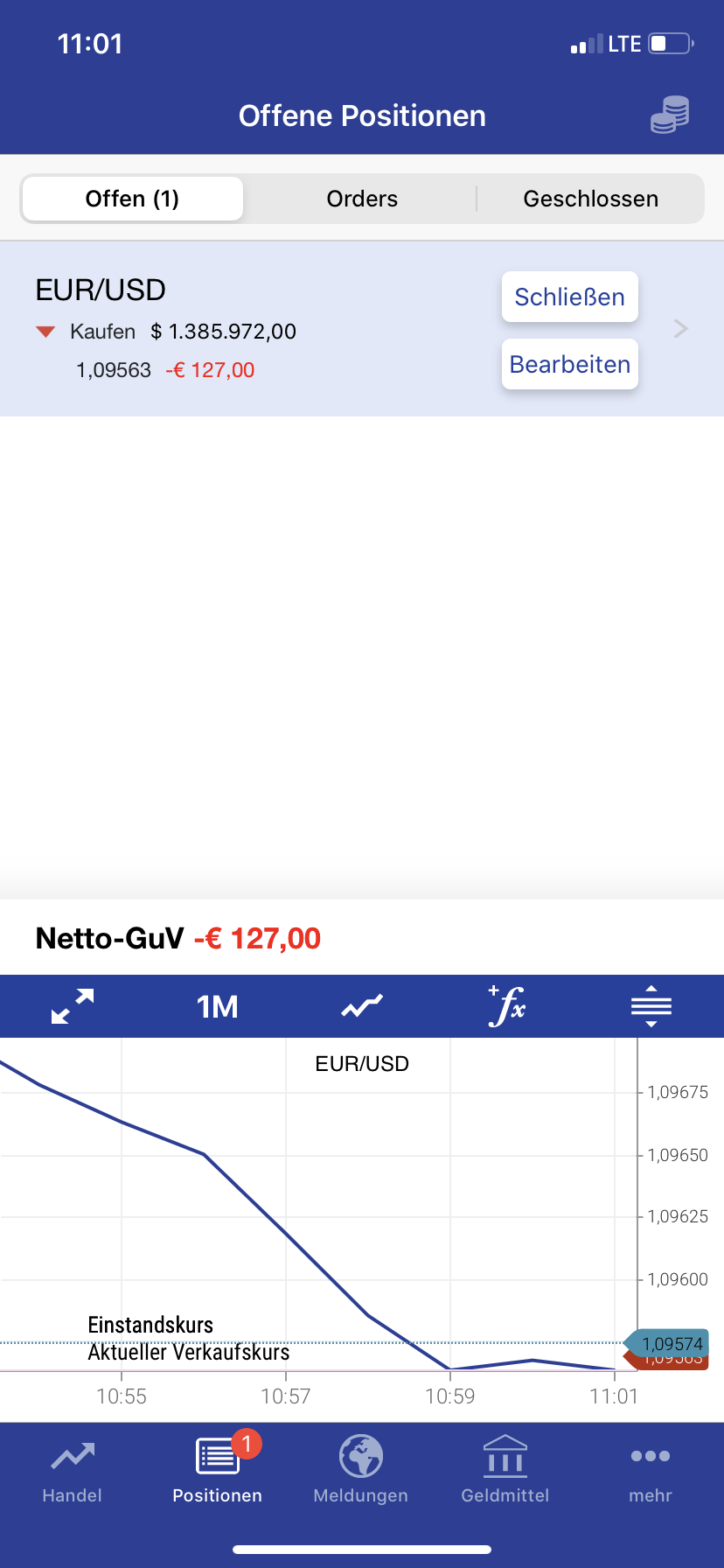Open the Positionen tab

tap(217, 1470)
